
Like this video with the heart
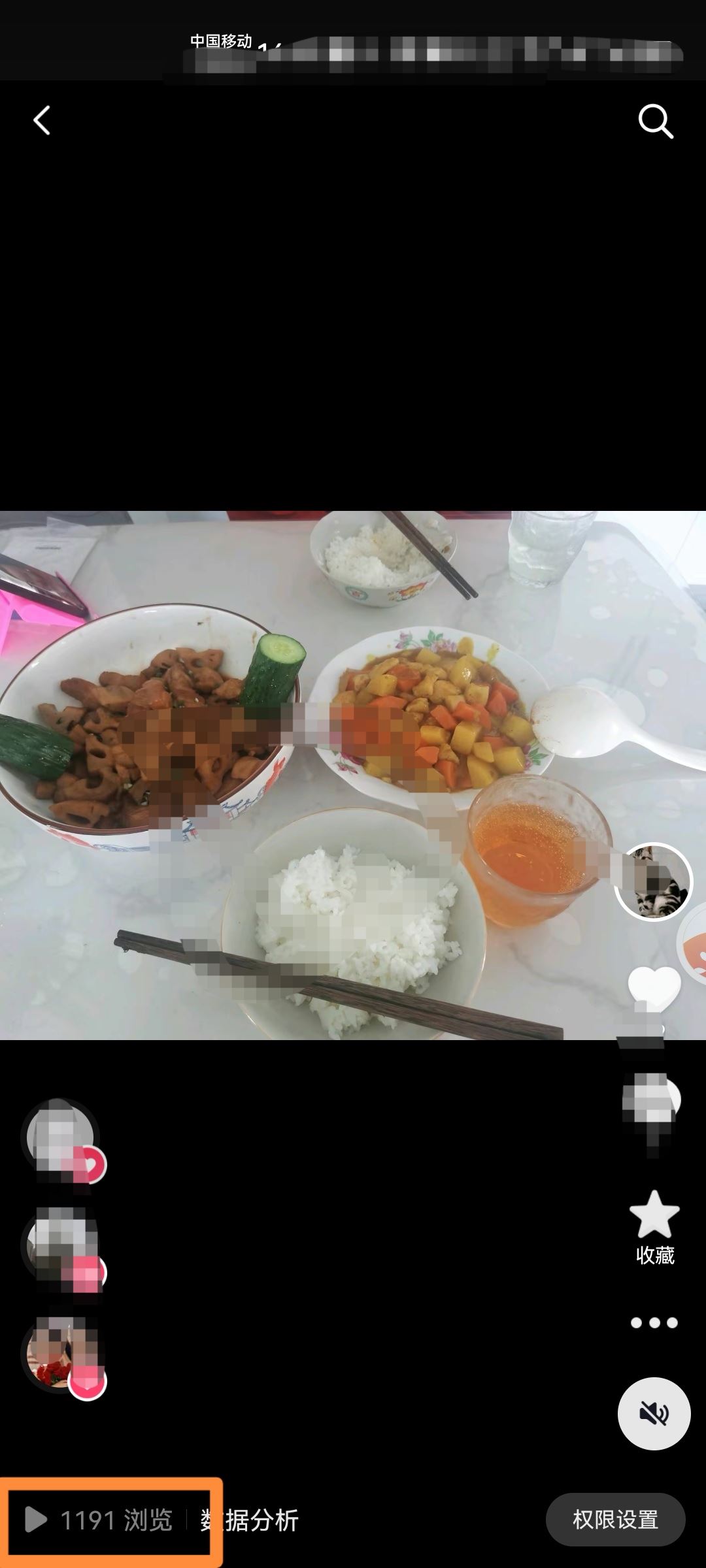click(654, 988)
